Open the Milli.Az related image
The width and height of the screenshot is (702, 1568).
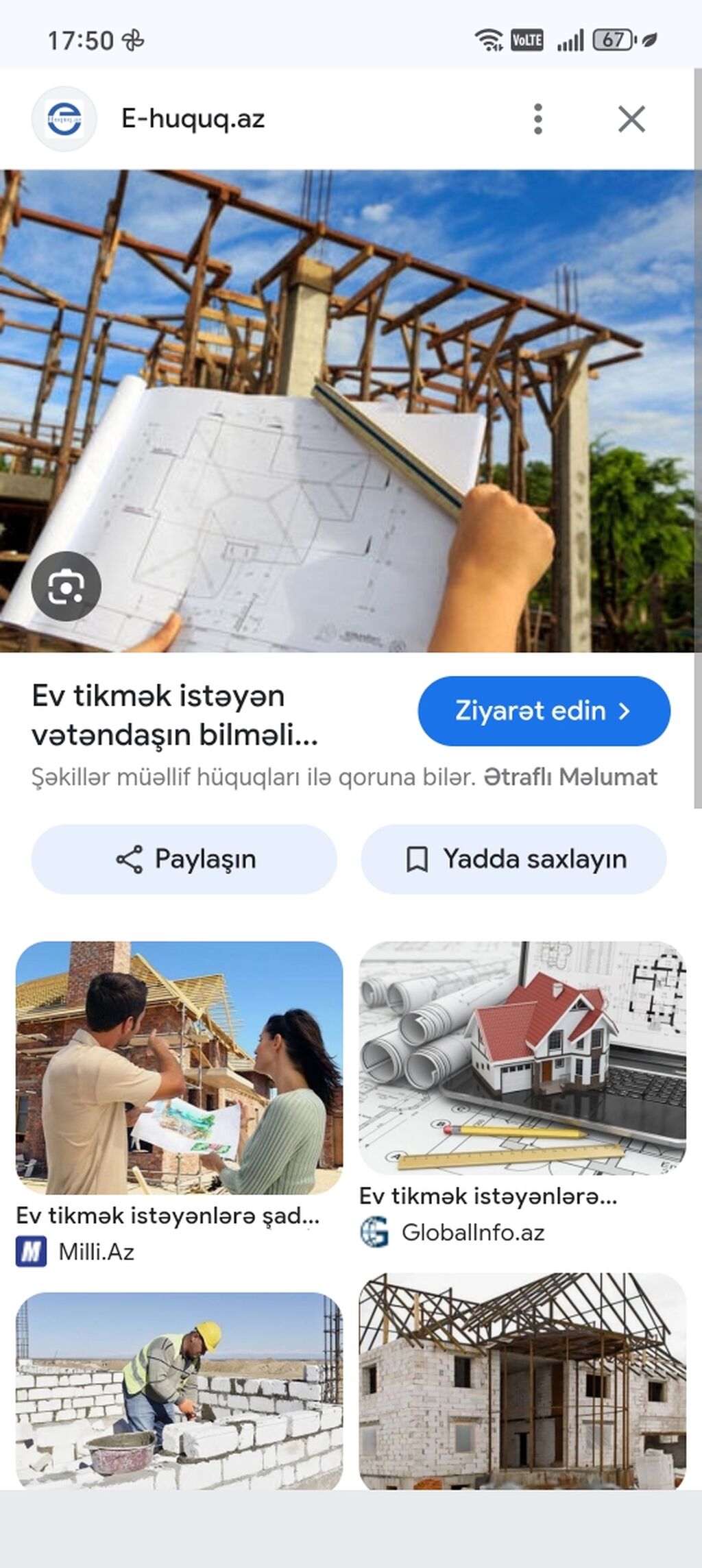[179, 1068]
